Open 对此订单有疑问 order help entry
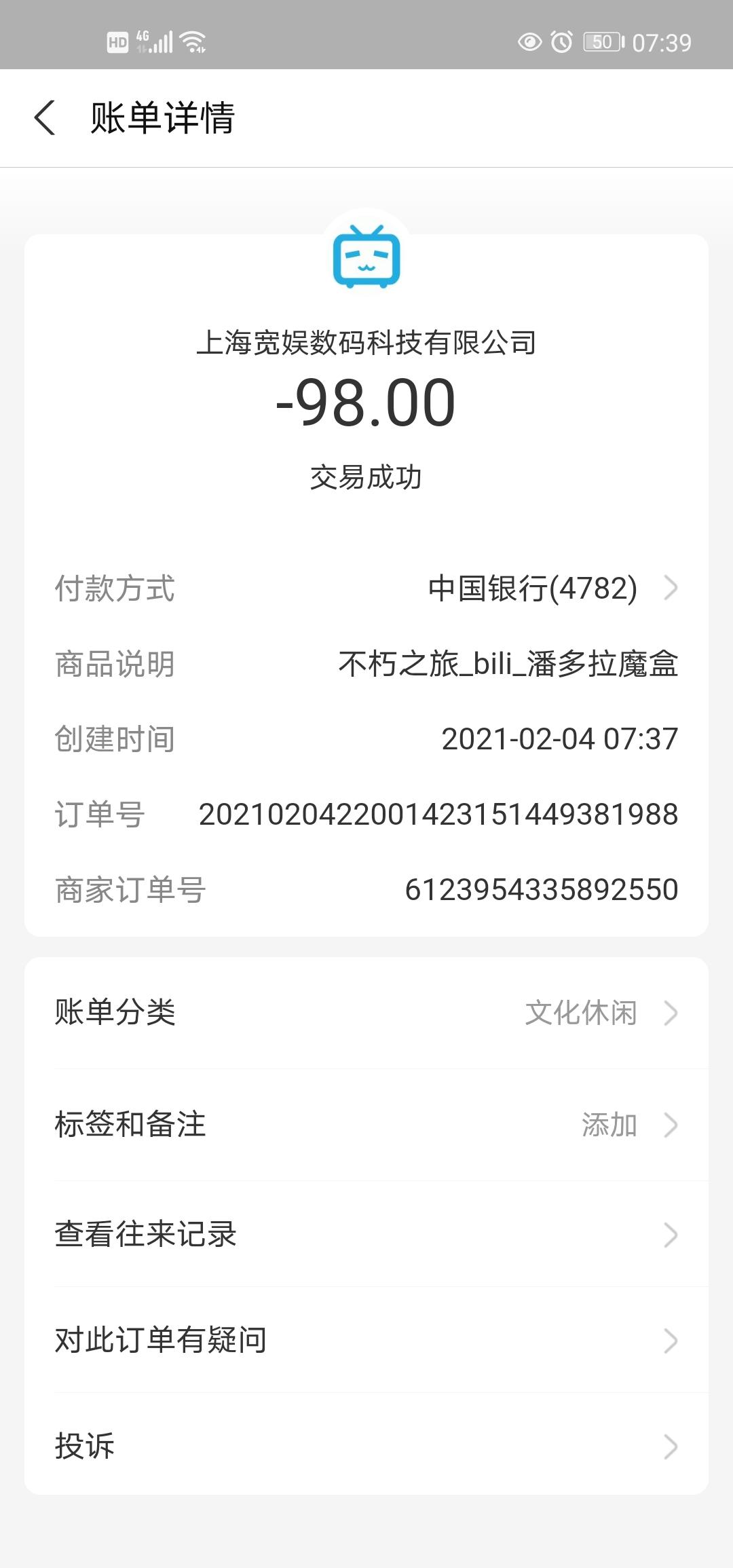 tap(366, 1341)
